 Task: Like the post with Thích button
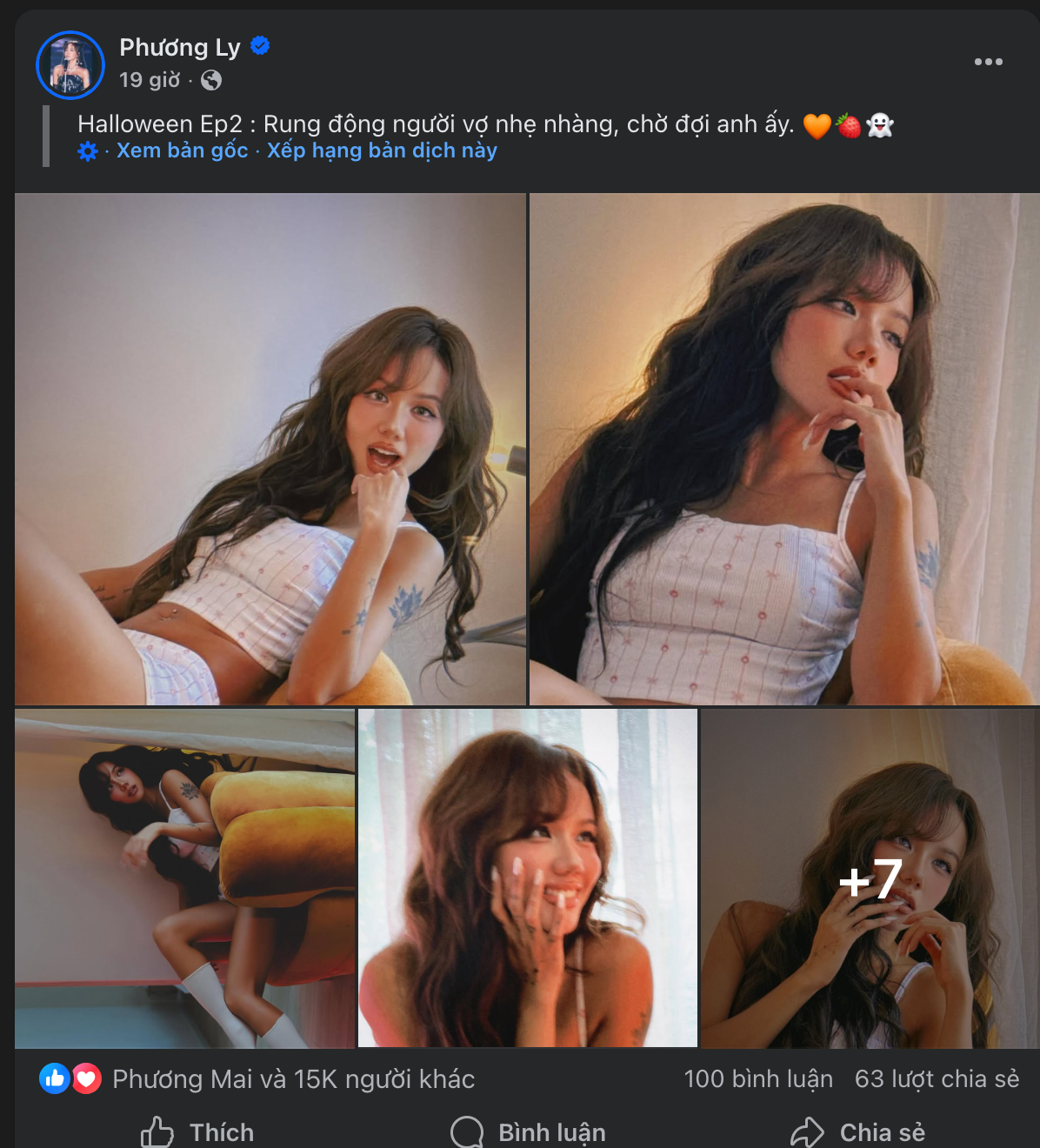tap(198, 1132)
